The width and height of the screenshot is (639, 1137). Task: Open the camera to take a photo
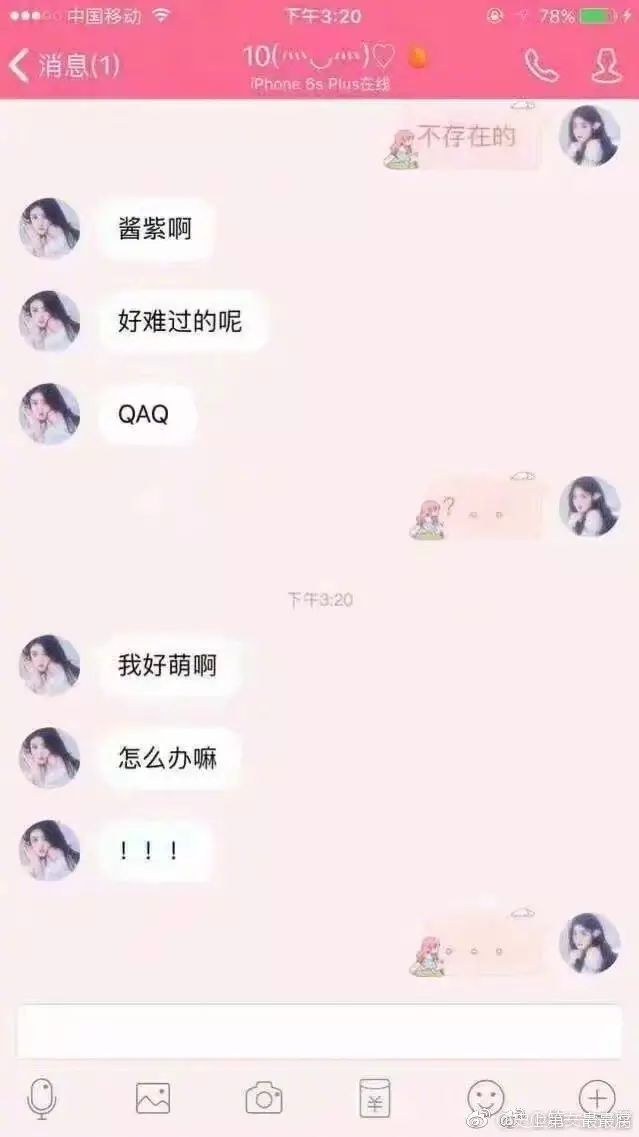pyautogui.click(x=264, y=1098)
